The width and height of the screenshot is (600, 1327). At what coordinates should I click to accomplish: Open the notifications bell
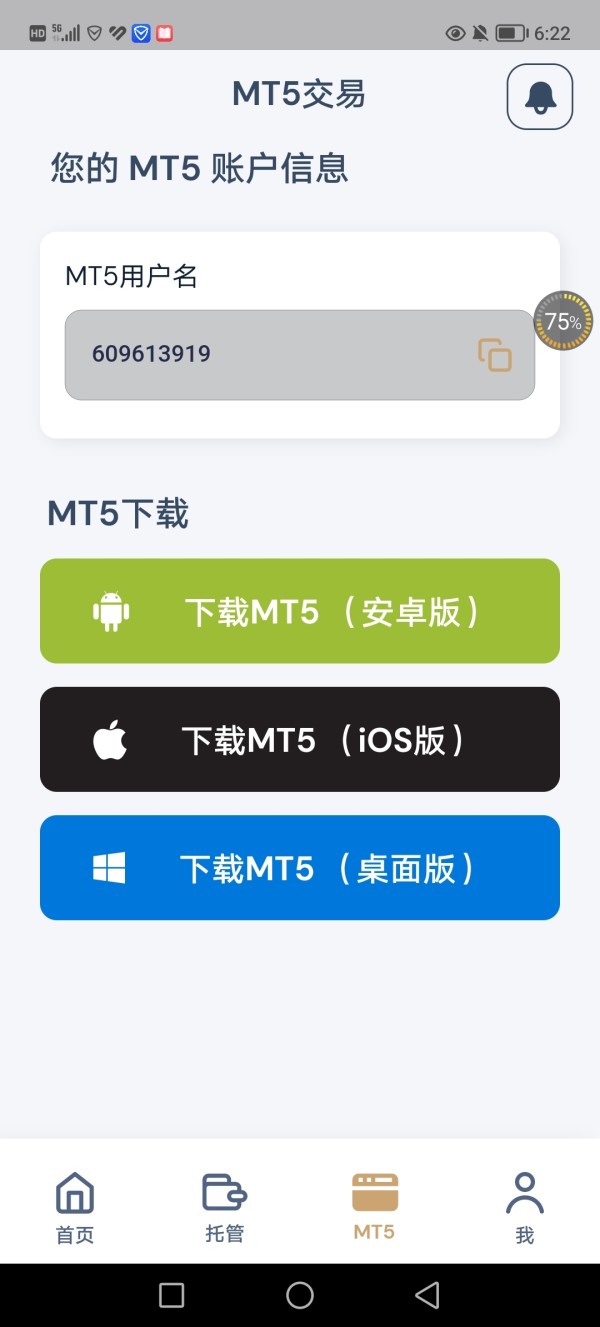pyautogui.click(x=540, y=97)
